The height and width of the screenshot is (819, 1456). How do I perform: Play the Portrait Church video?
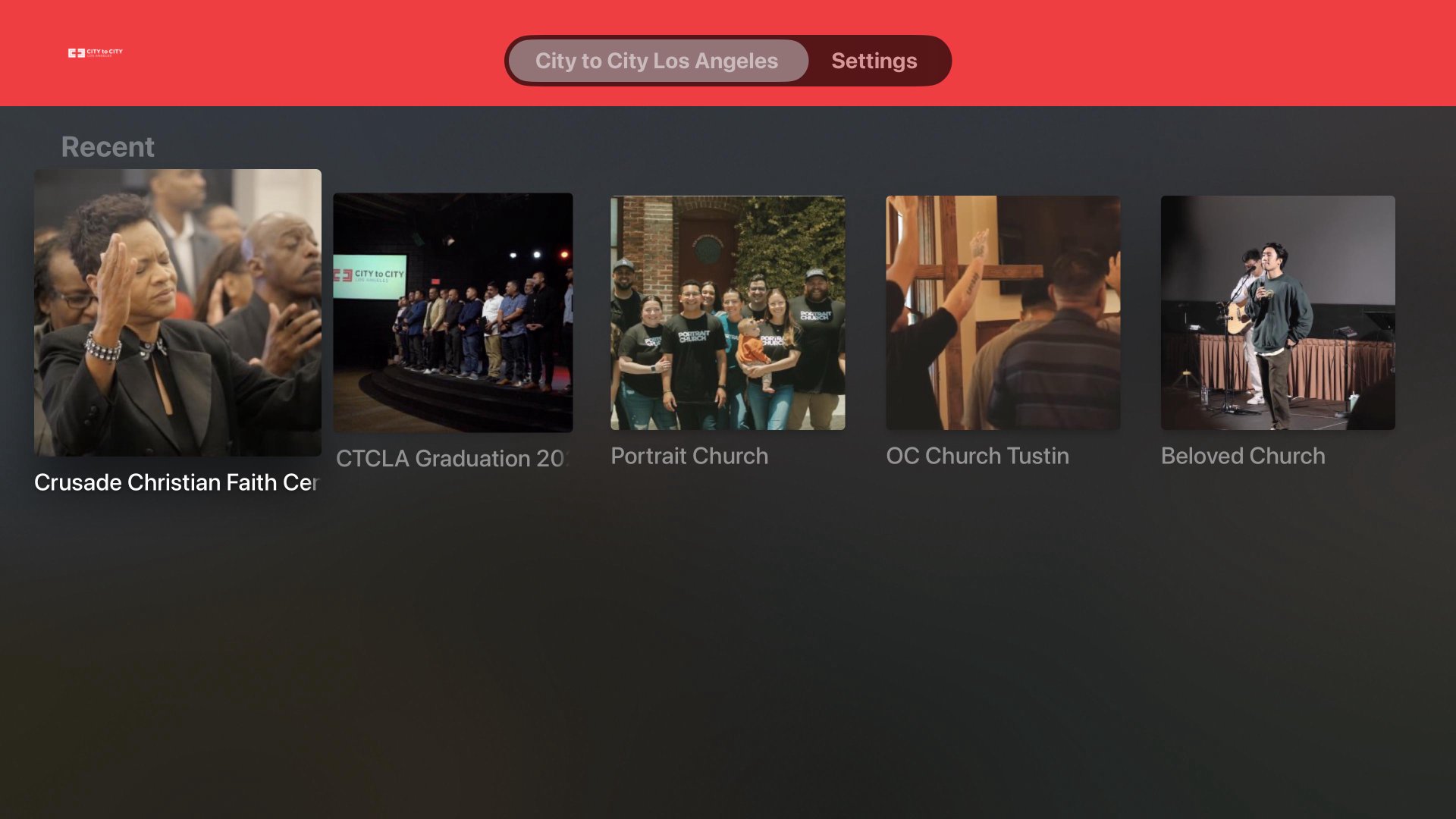click(x=727, y=312)
